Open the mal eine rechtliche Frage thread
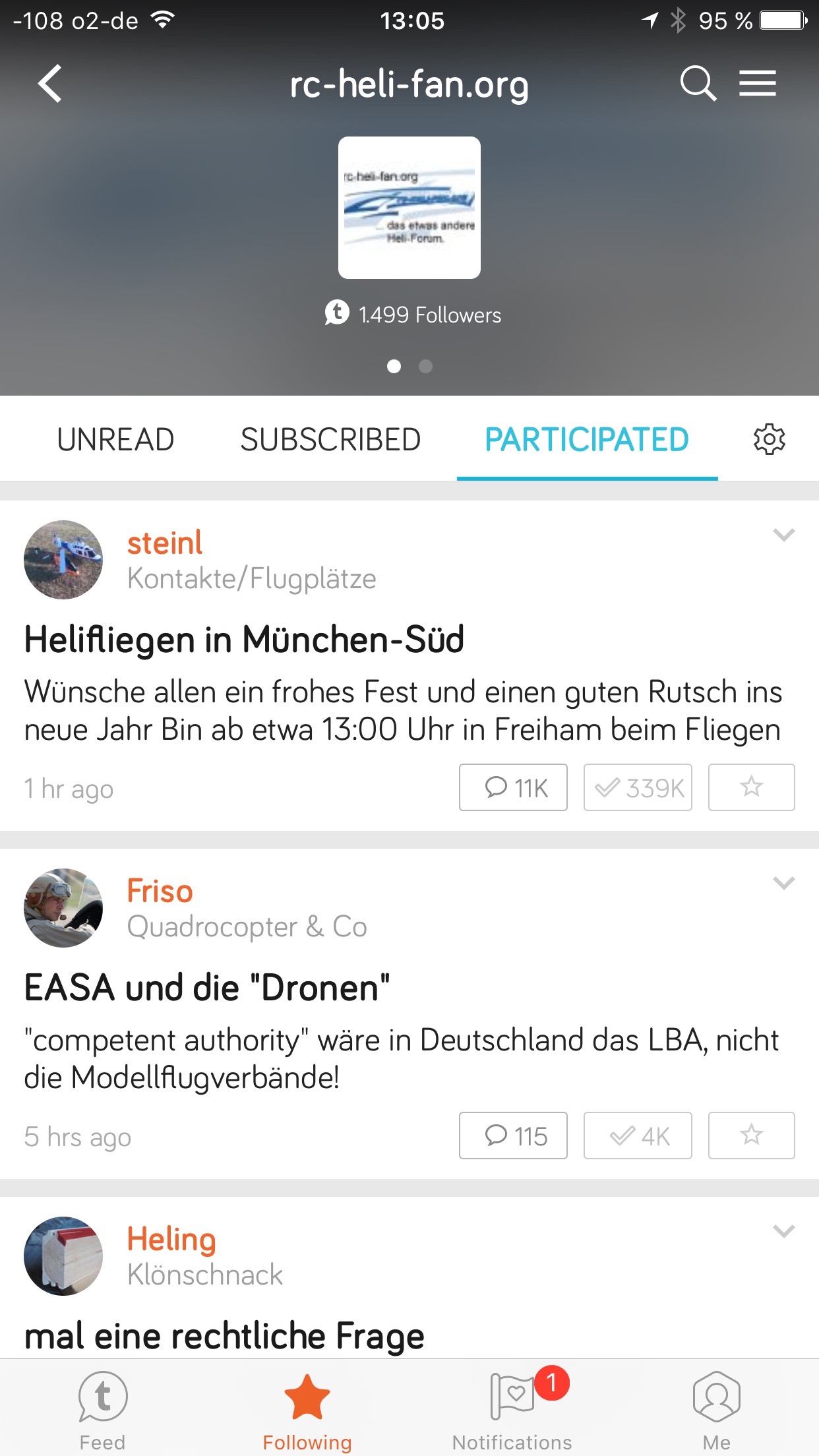 pyautogui.click(x=224, y=1336)
